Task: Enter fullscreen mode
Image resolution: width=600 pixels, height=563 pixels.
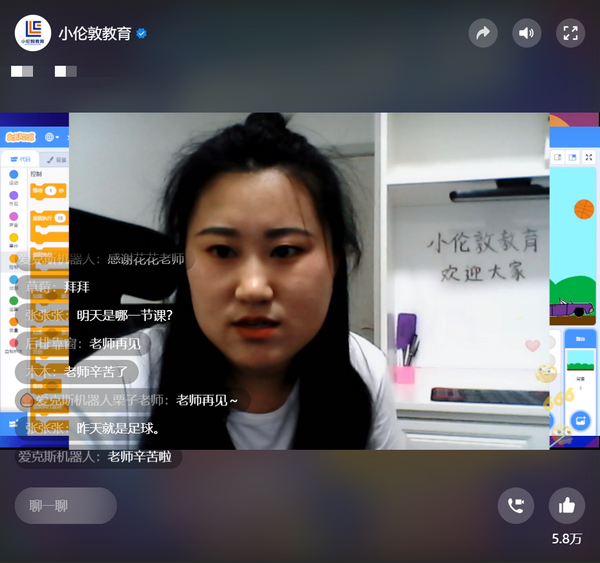Action: coord(570,33)
